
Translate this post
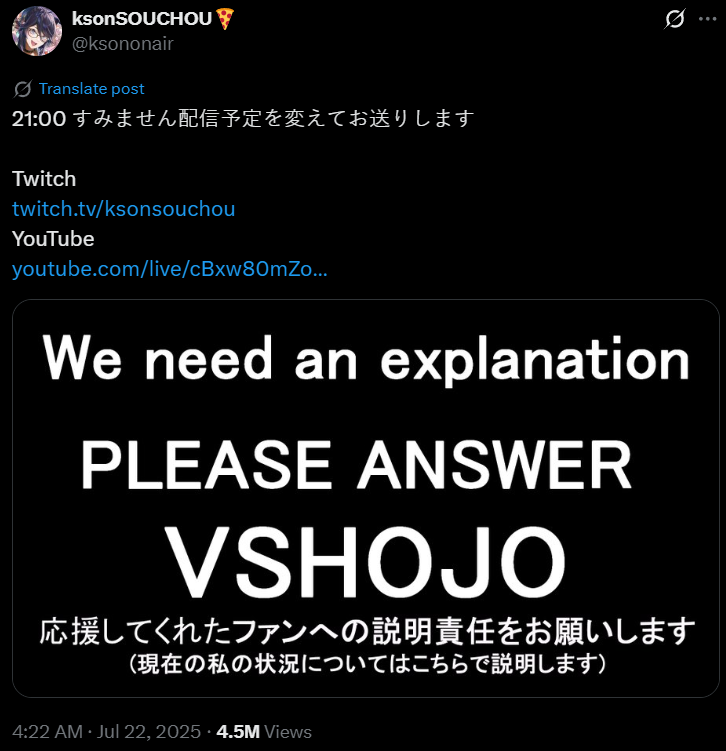[x=91, y=89]
